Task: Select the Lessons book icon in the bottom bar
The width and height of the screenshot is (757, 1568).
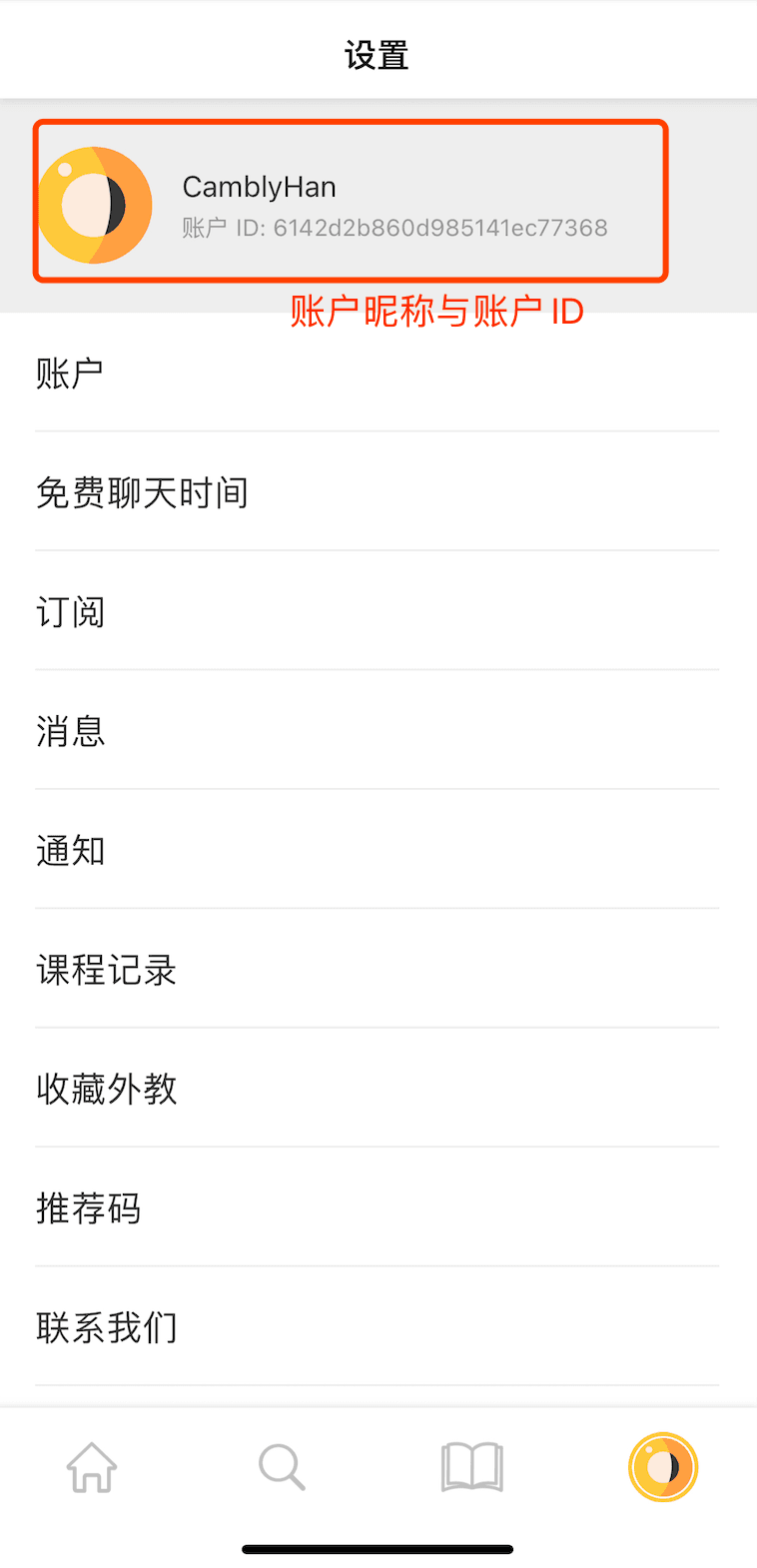Action: (471, 1466)
